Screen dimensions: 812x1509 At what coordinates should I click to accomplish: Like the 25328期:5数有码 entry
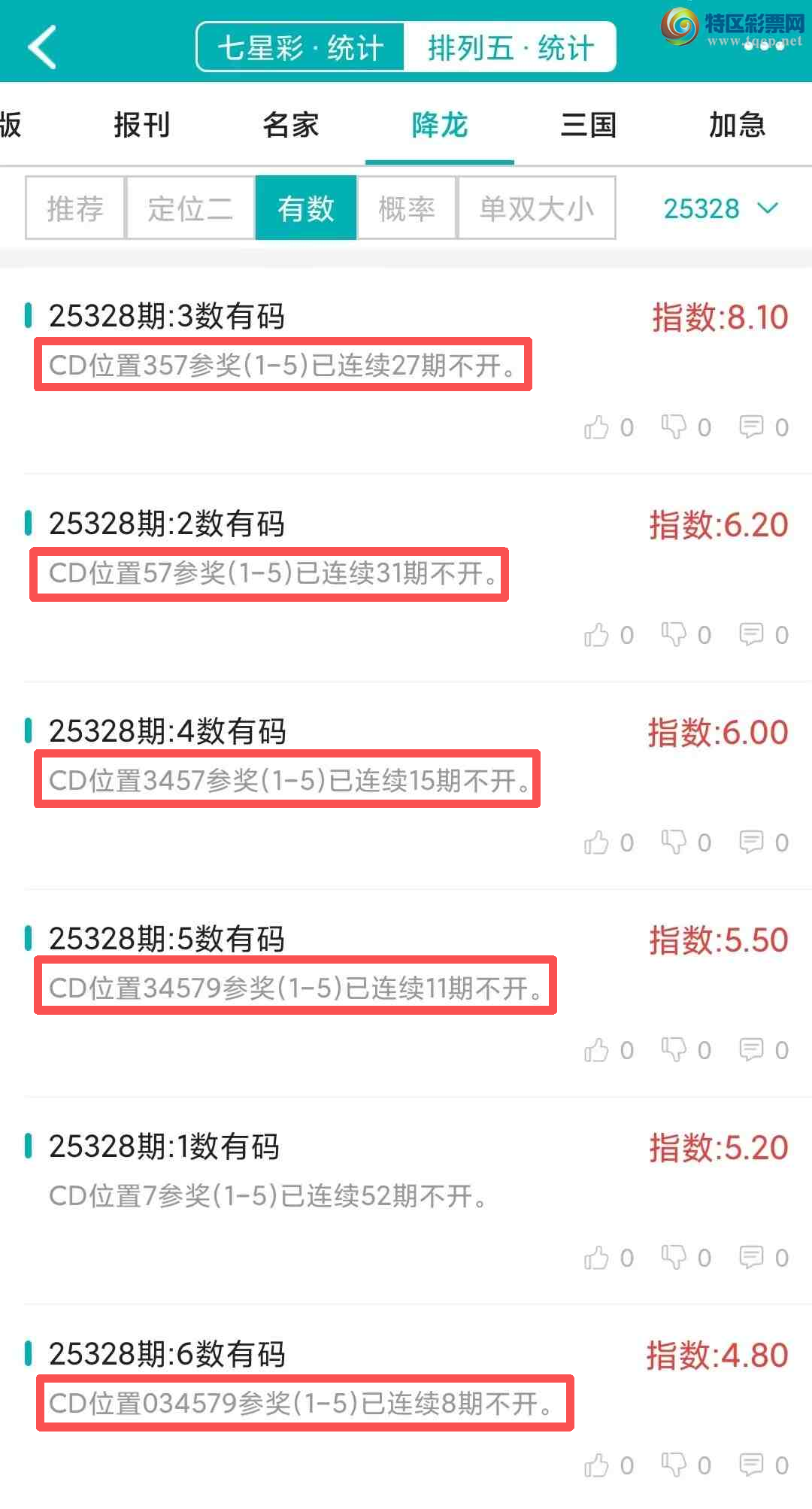point(598,1049)
